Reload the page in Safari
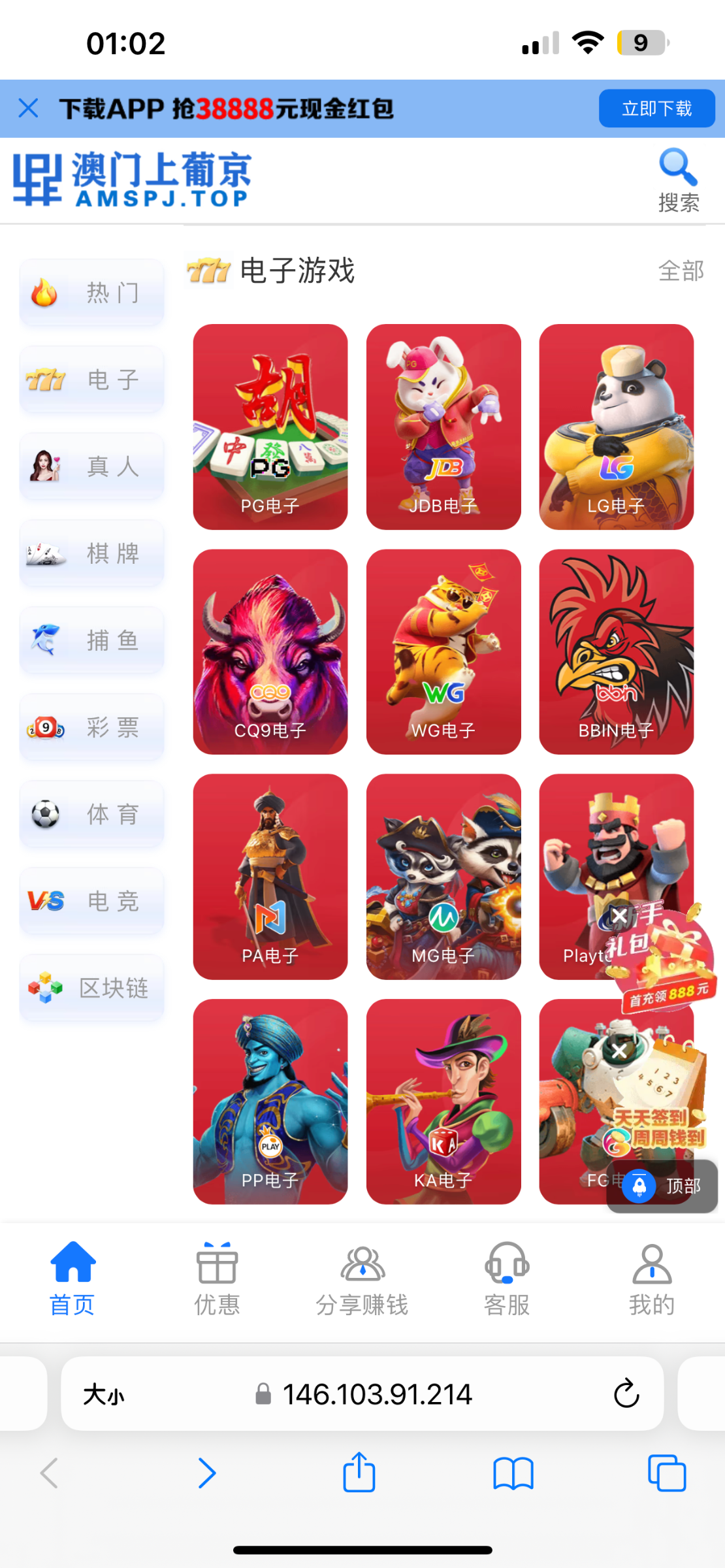725x1568 pixels. (626, 1394)
